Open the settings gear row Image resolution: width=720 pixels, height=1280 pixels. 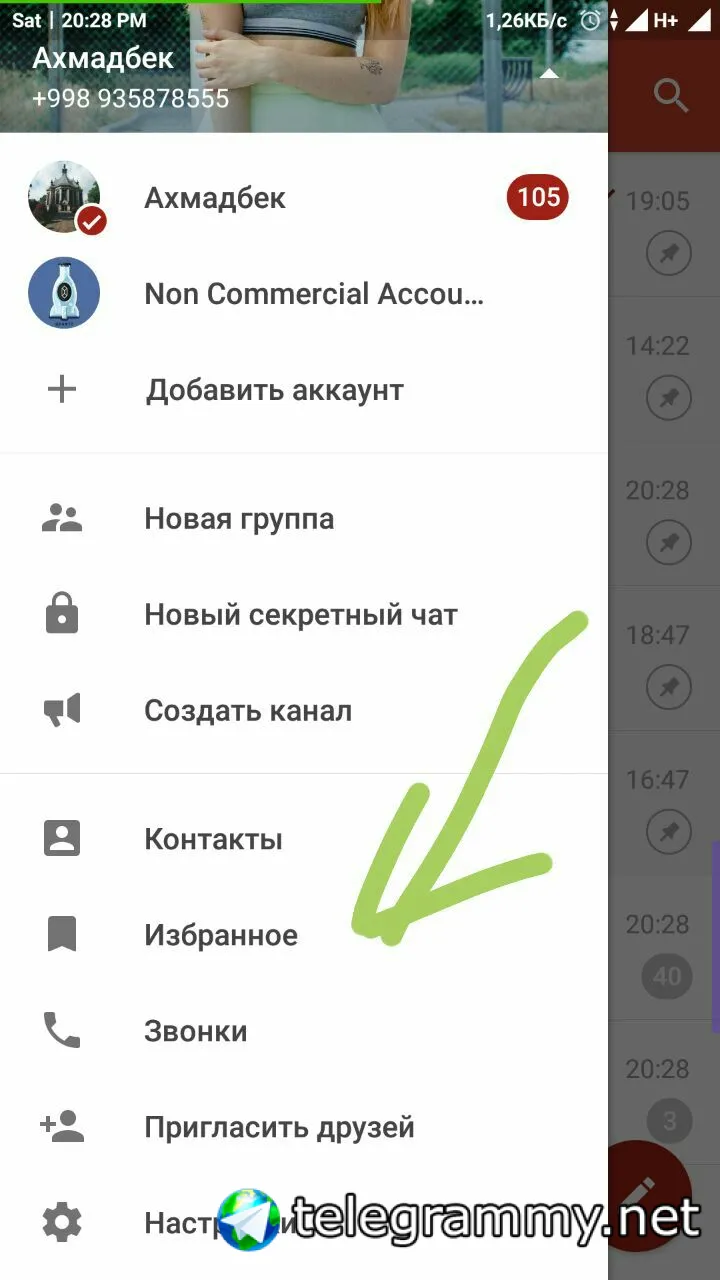63,1222
